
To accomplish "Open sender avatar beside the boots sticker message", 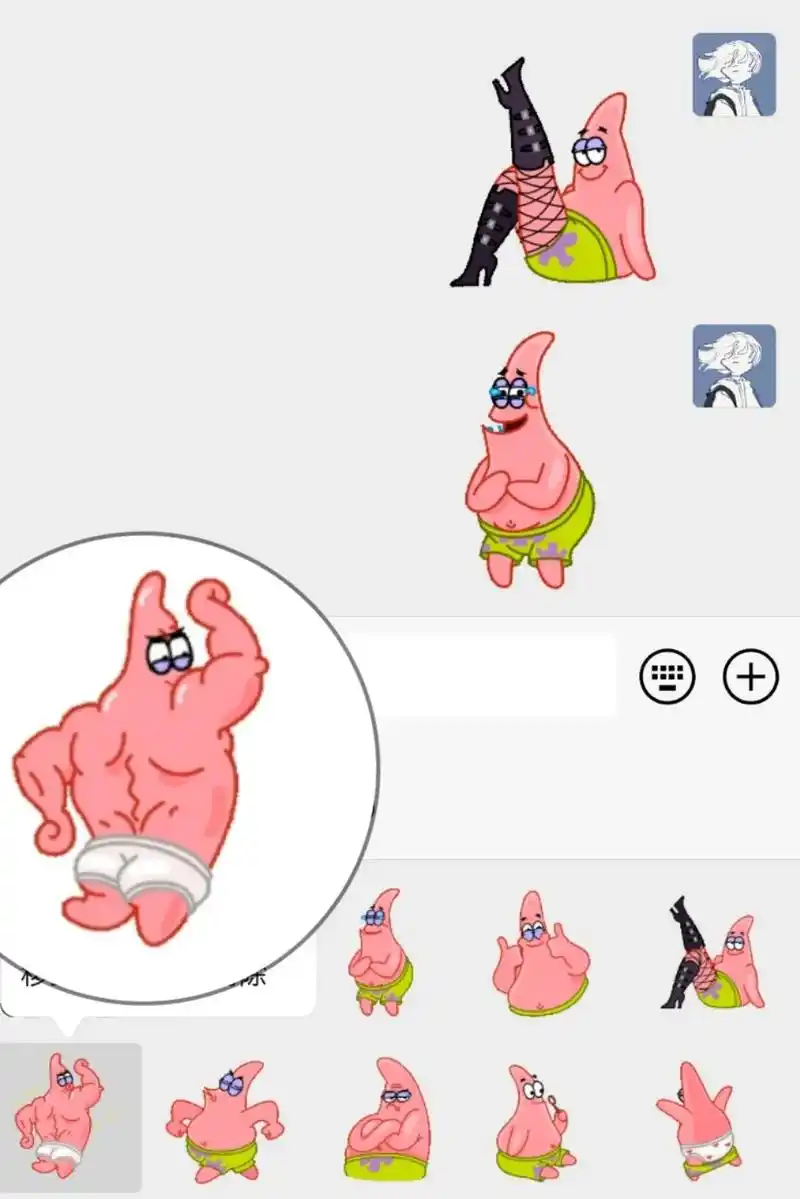I will pyautogui.click(x=734, y=75).
